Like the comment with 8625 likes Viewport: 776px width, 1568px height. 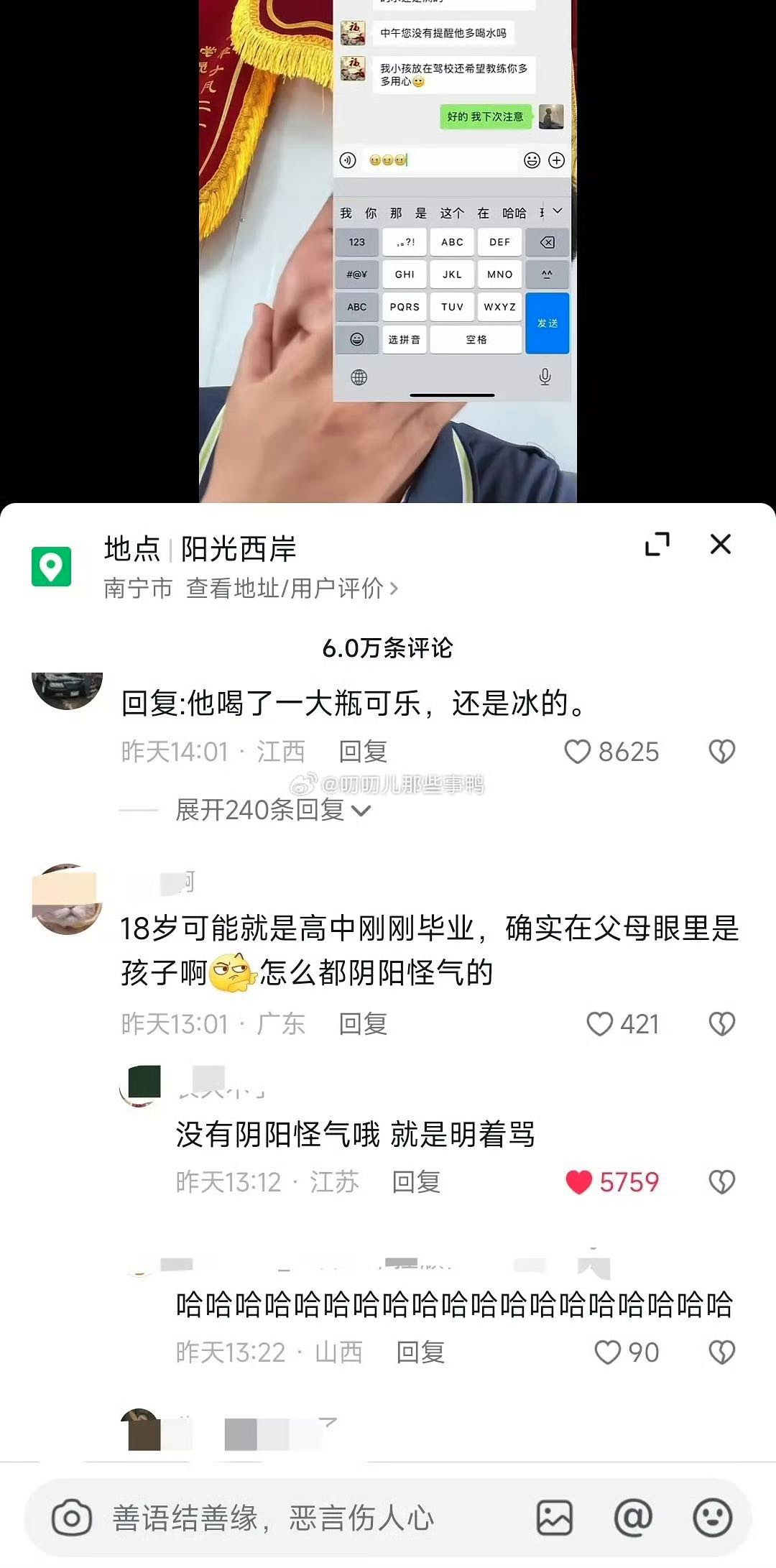click(578, 752)
